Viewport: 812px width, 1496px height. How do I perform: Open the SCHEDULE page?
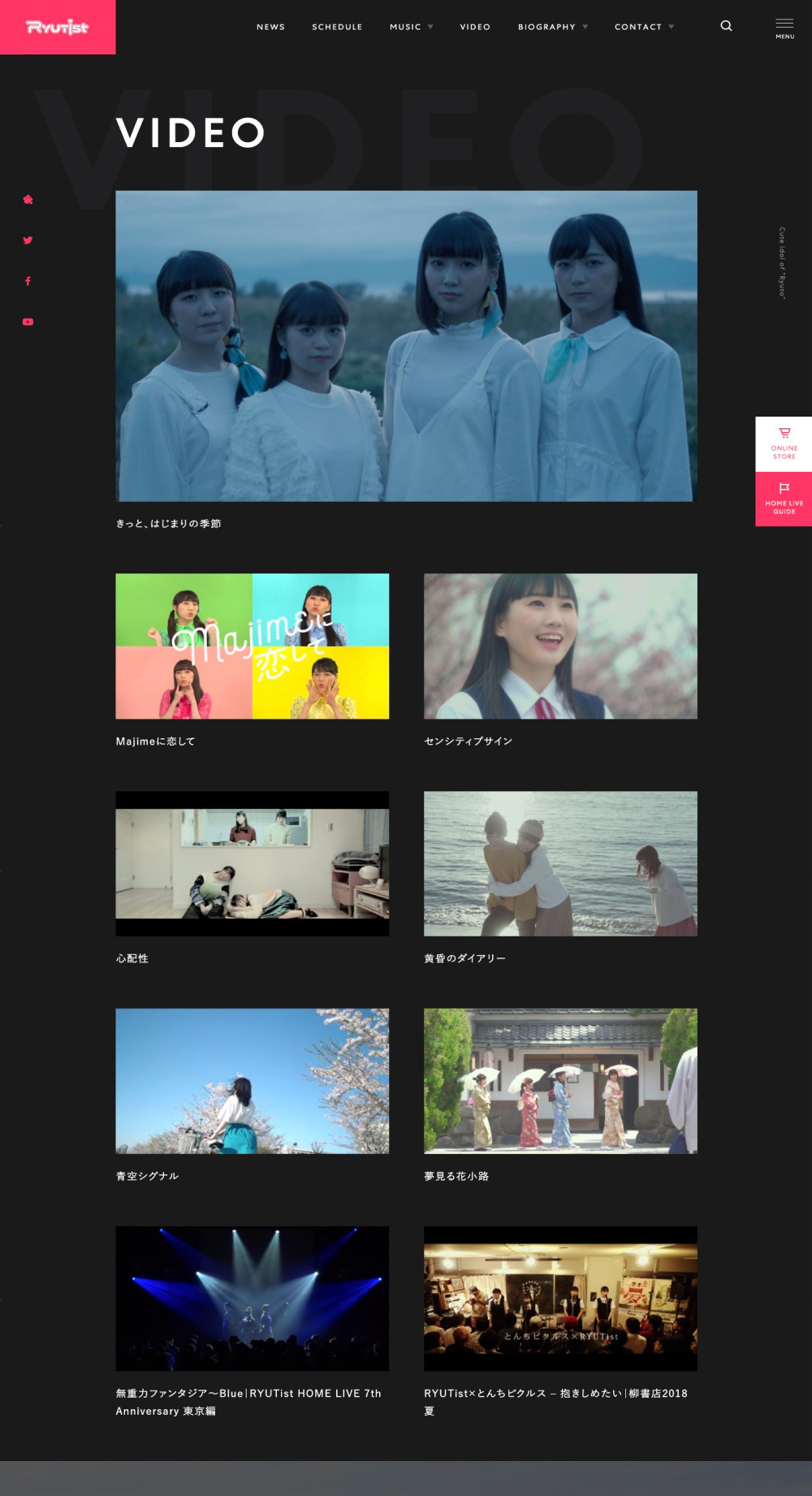point(337,27)
